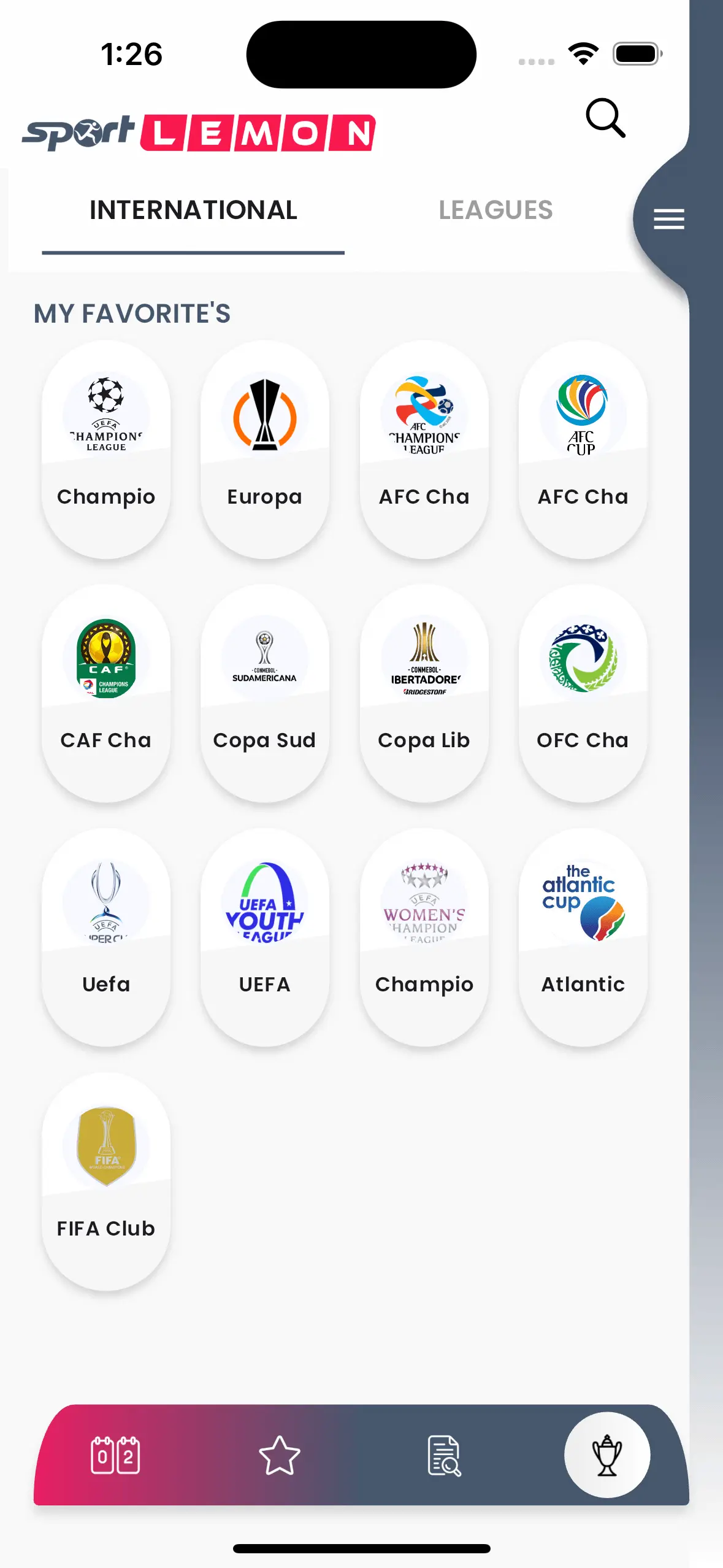Select the International tab
Viewport: 723px width, 1568px height.
193,210
